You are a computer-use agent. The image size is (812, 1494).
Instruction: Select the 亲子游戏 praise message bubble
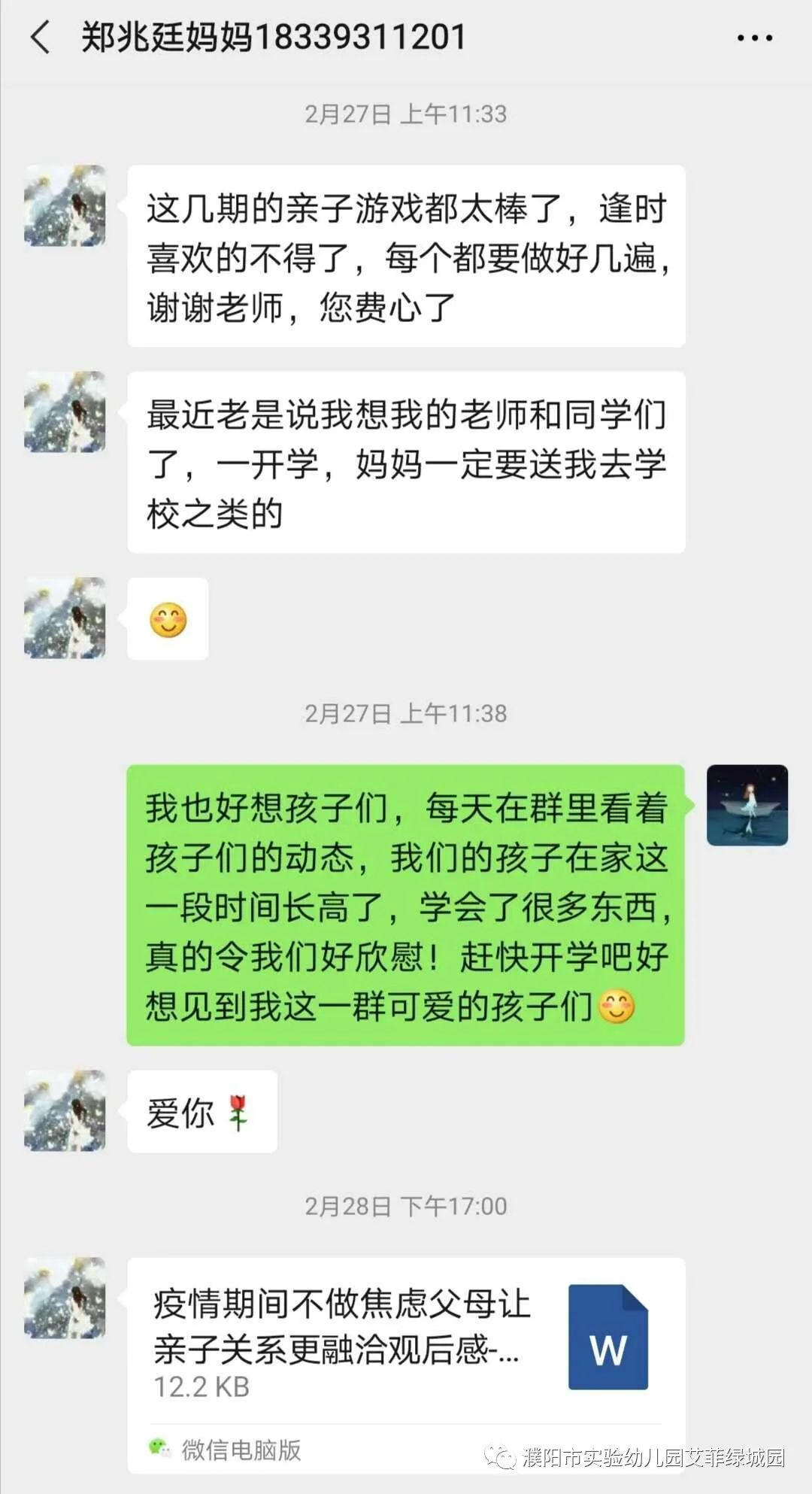[406, 257]
